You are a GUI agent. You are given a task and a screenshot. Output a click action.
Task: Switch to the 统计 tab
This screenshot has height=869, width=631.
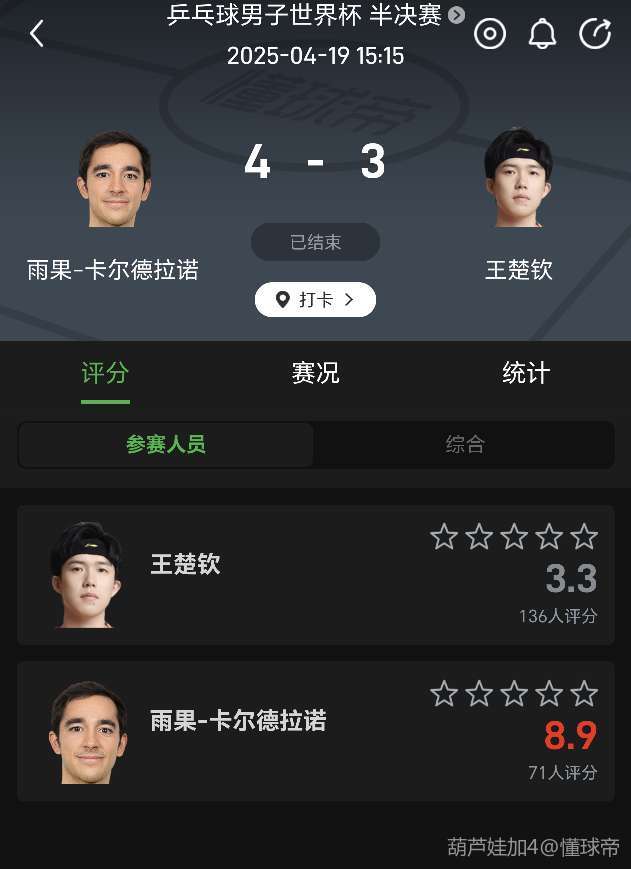(525, 374)
